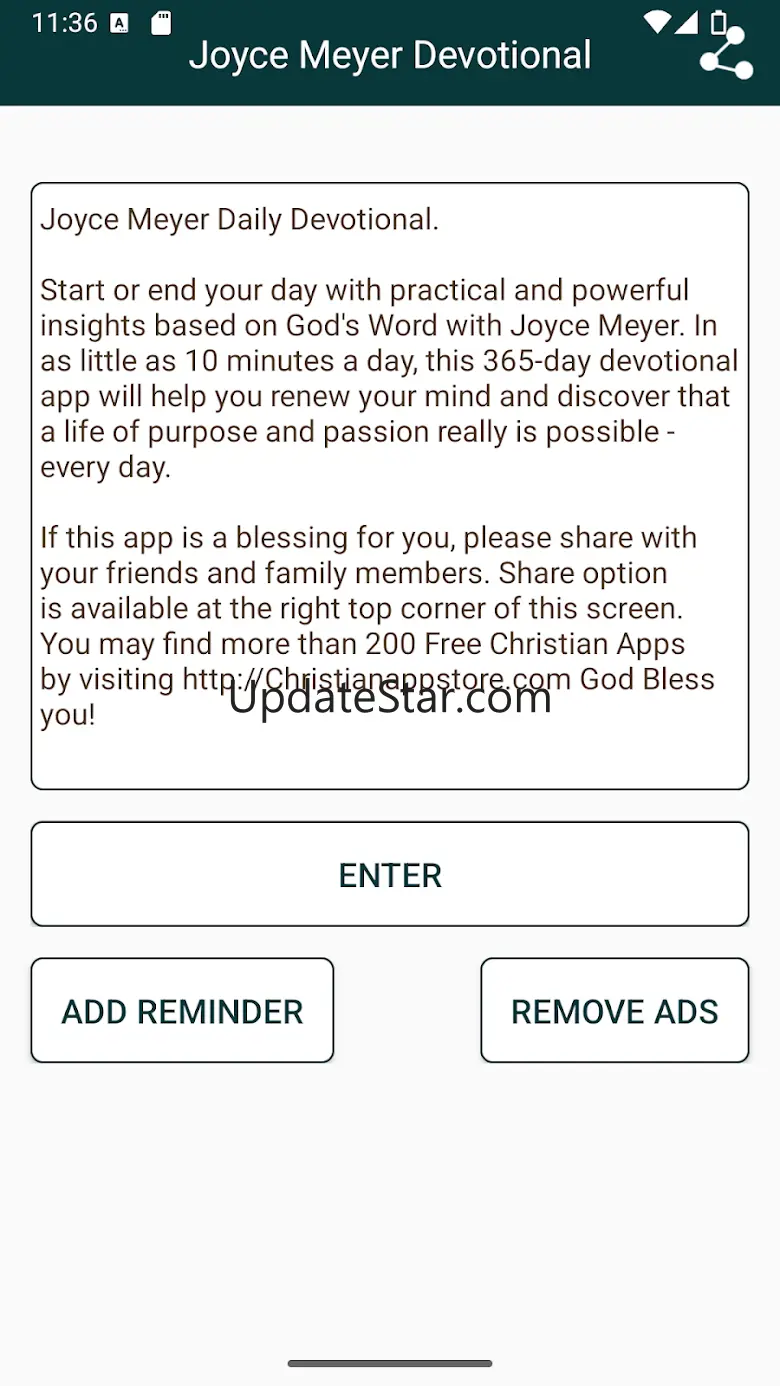Tap the ENTER button
The width and height of the screenshot is (780, 1386).
click(390, 875)
